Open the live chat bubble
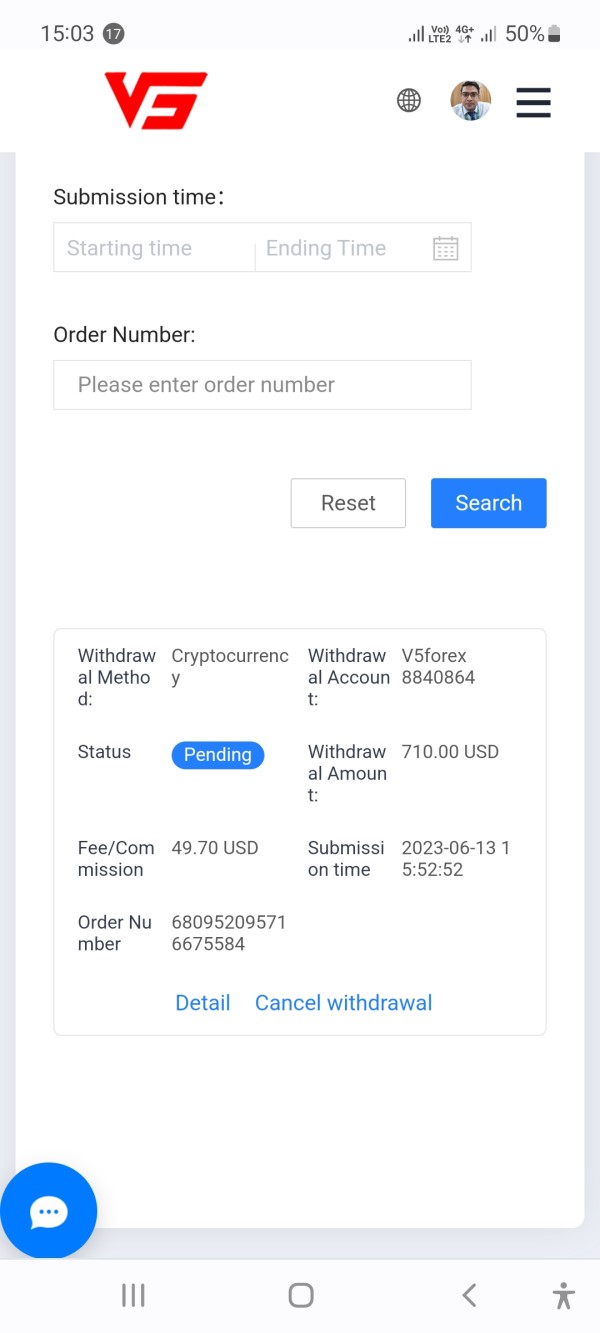Image resolution: width=600 pixels, height=1333 pixels. 48,1212
